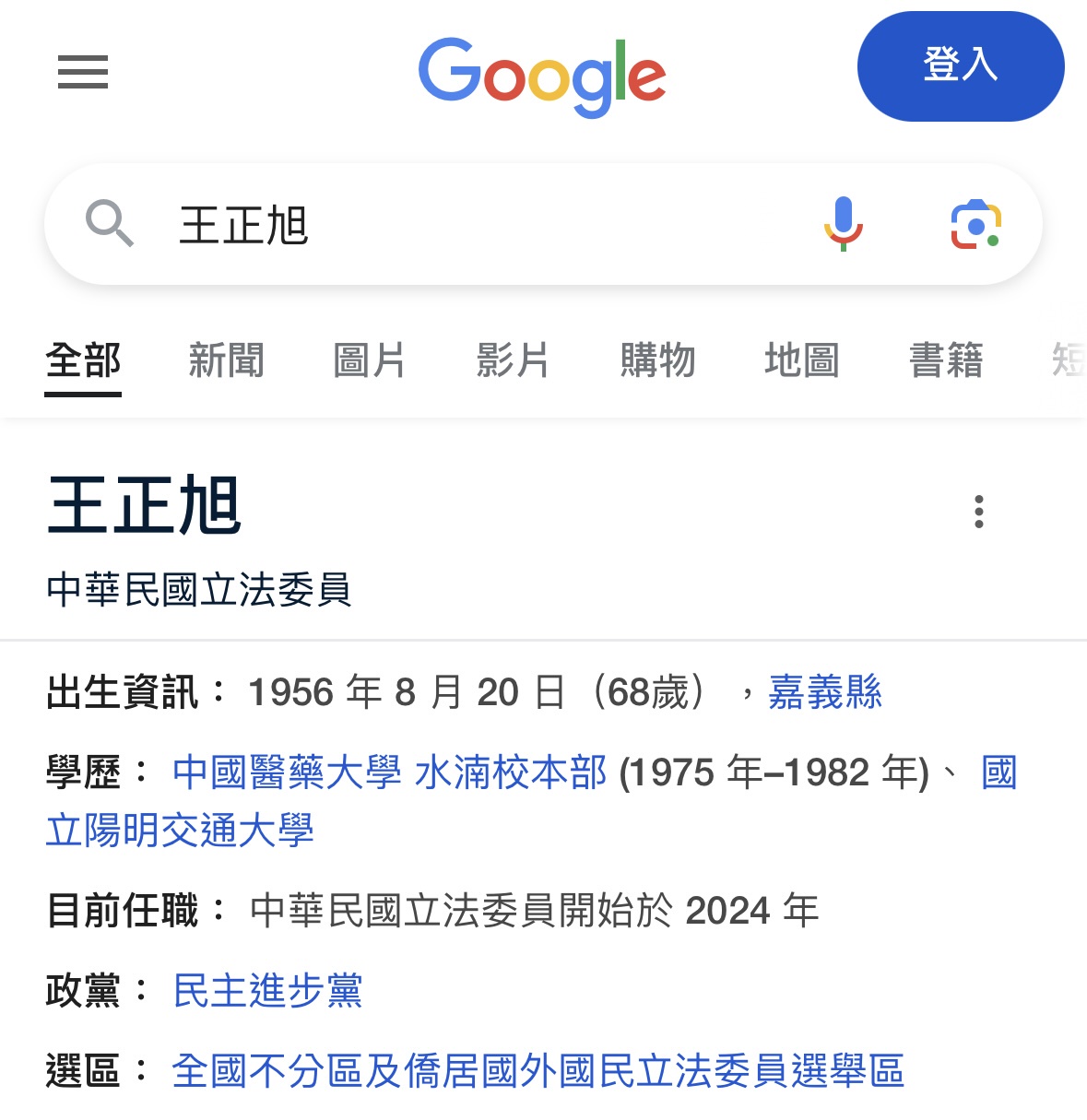1087x1120 pixels.
Task: Open the 全國不分區及僑居國外國民立法委員選舉區 link
Action: (538, 1071)
